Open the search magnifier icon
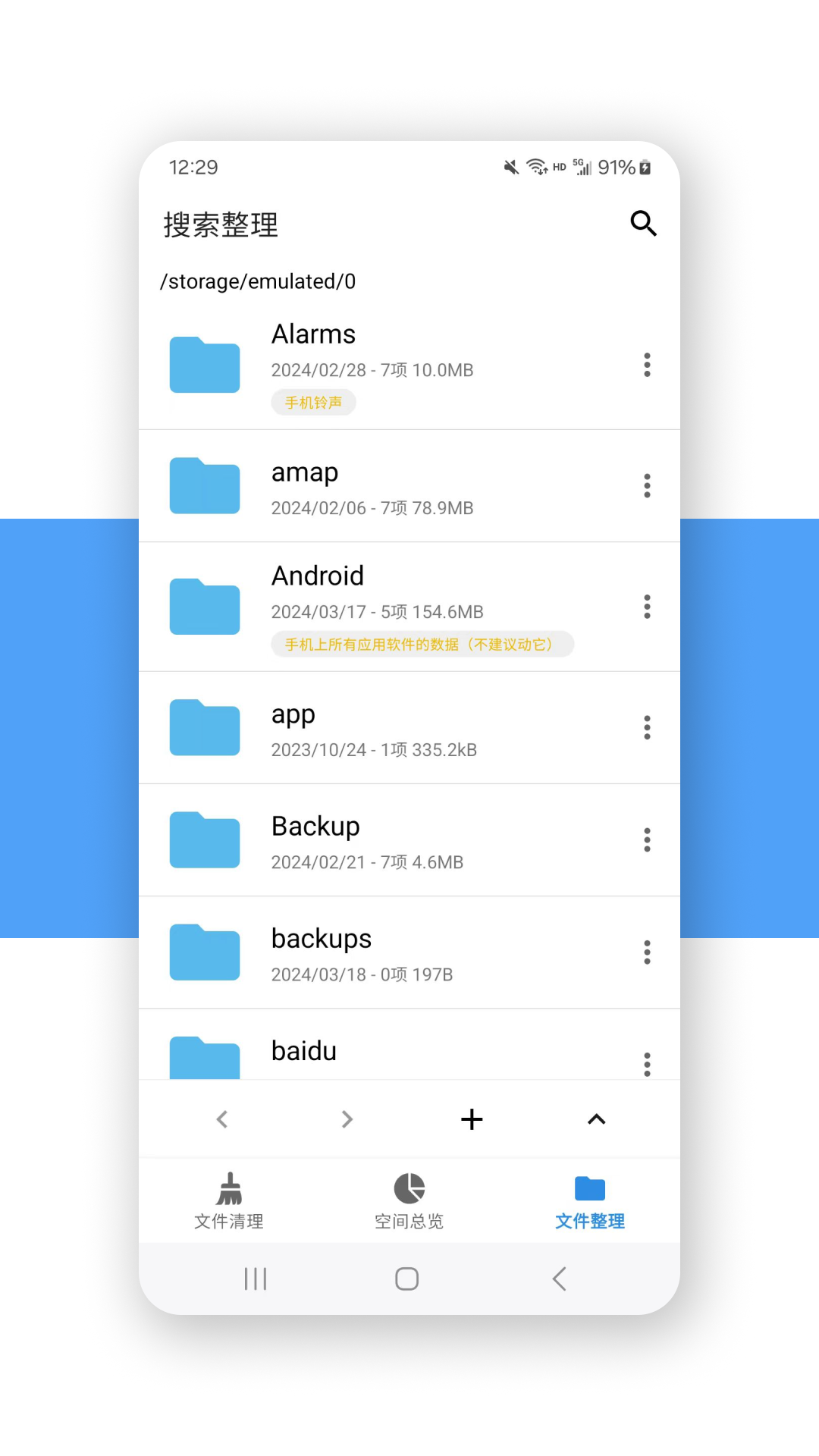 643,224
